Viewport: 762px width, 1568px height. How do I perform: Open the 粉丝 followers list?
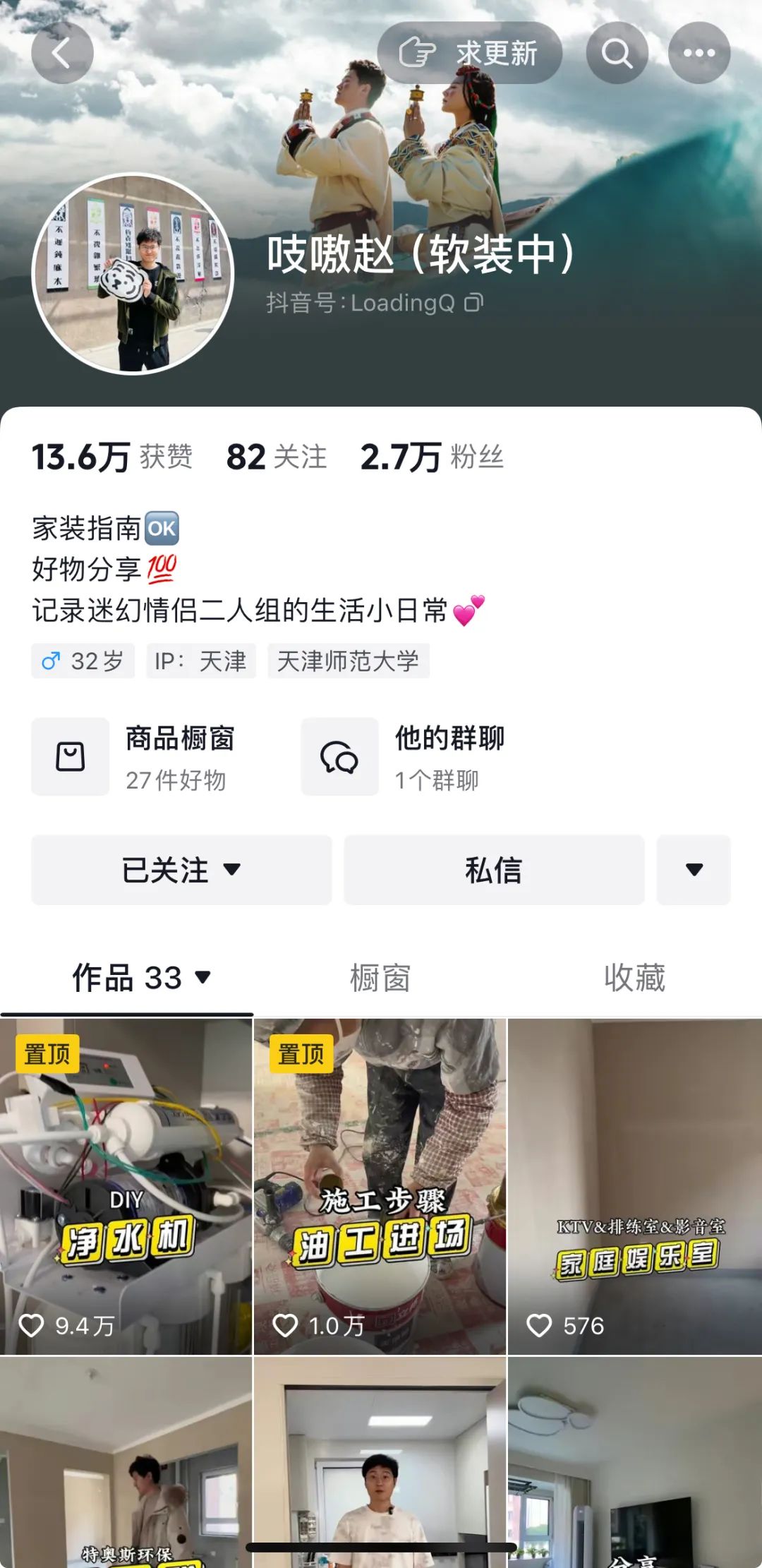(432, 457)
